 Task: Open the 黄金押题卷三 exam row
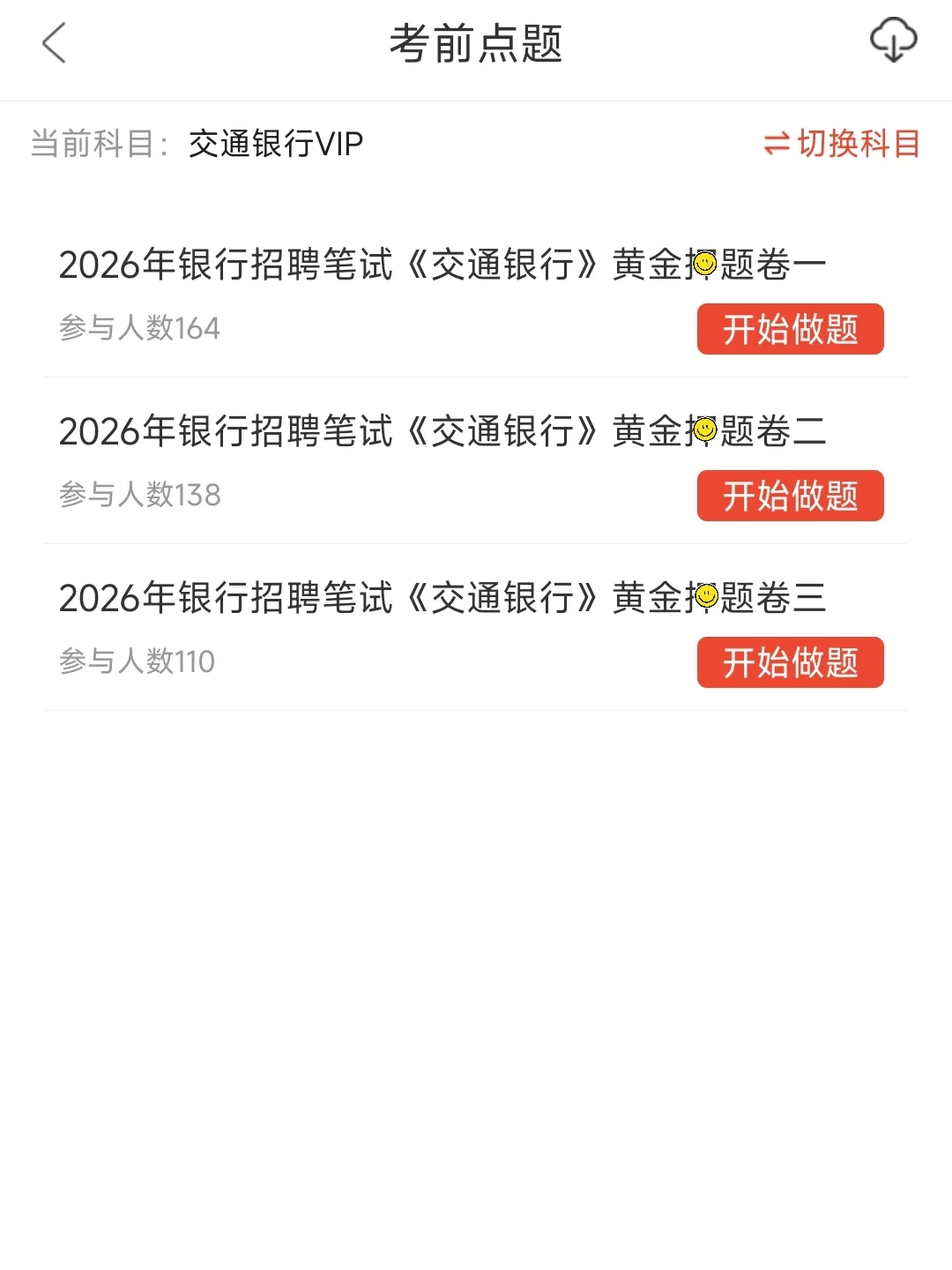tap(441, 598)
